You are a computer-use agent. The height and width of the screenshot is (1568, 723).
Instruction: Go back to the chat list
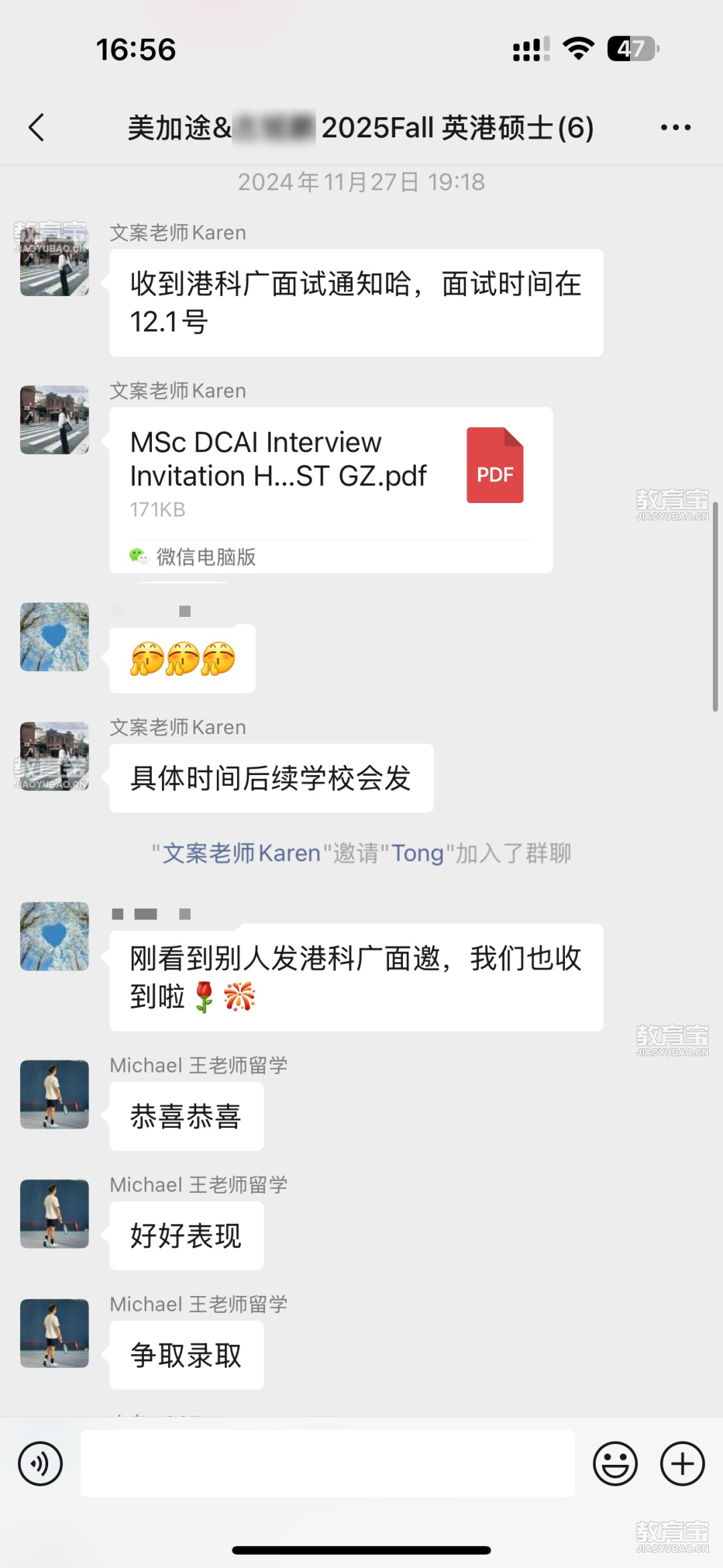[x=37, y=127]
